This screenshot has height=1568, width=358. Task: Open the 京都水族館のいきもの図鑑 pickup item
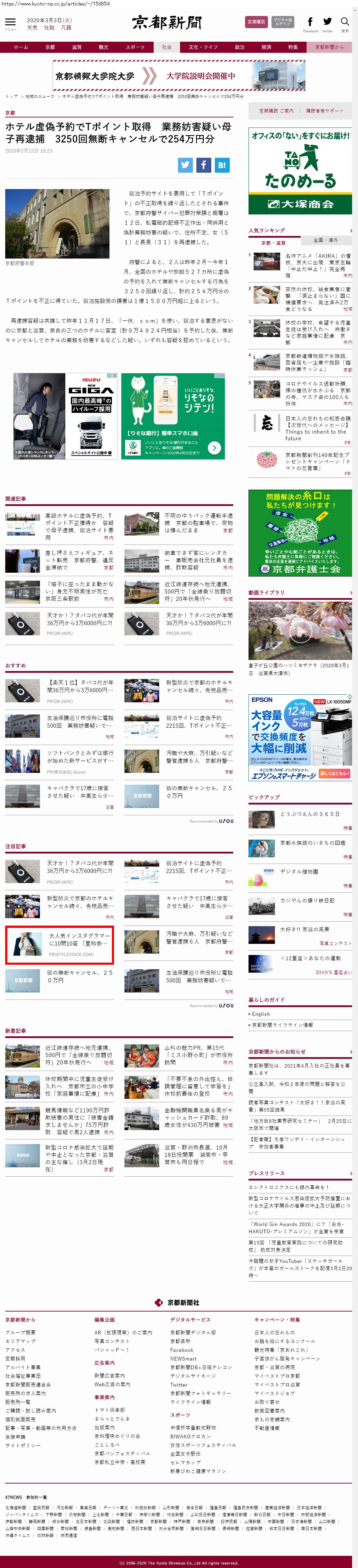(312, 842)
